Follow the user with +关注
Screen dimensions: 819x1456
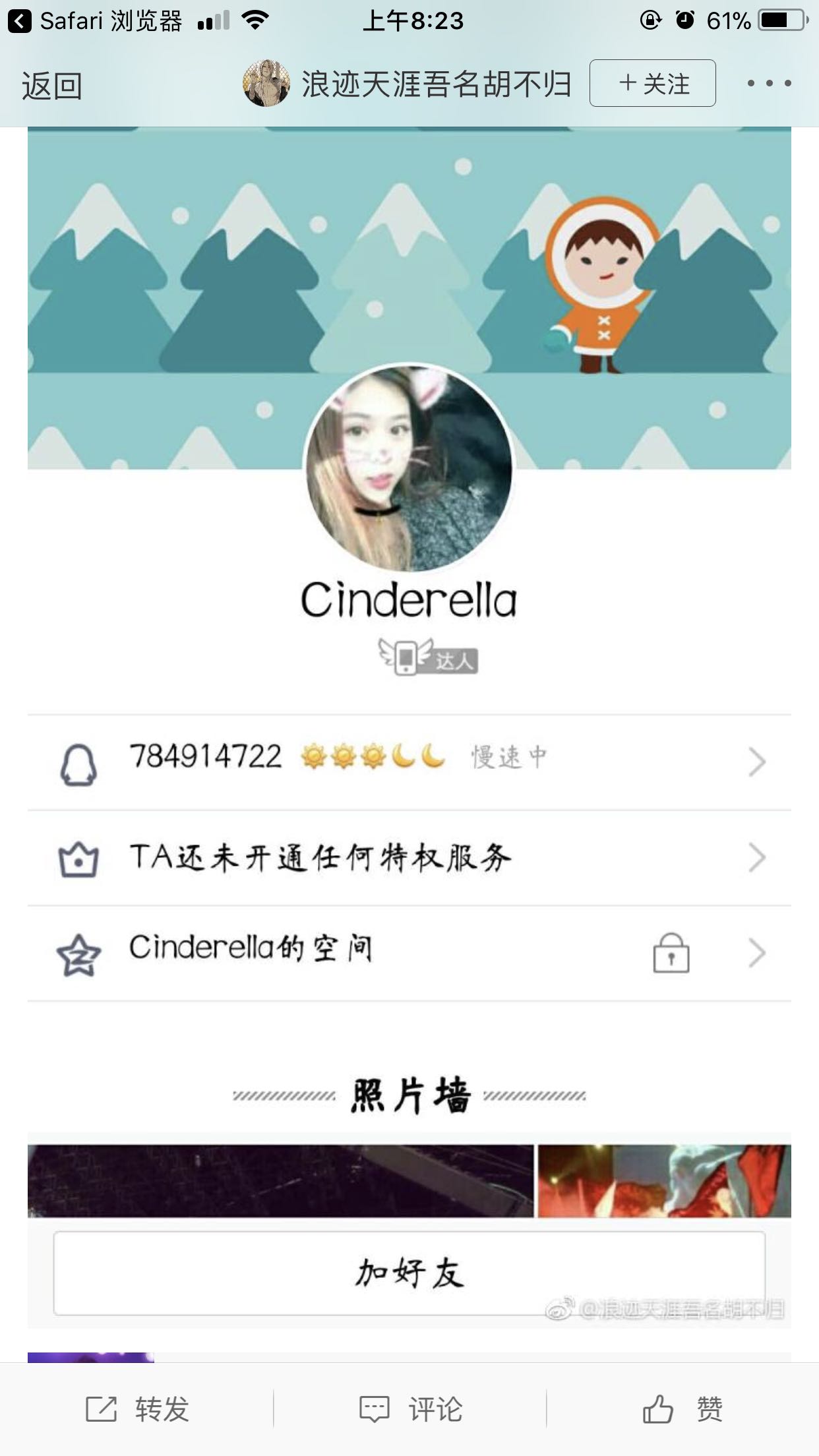652,84
